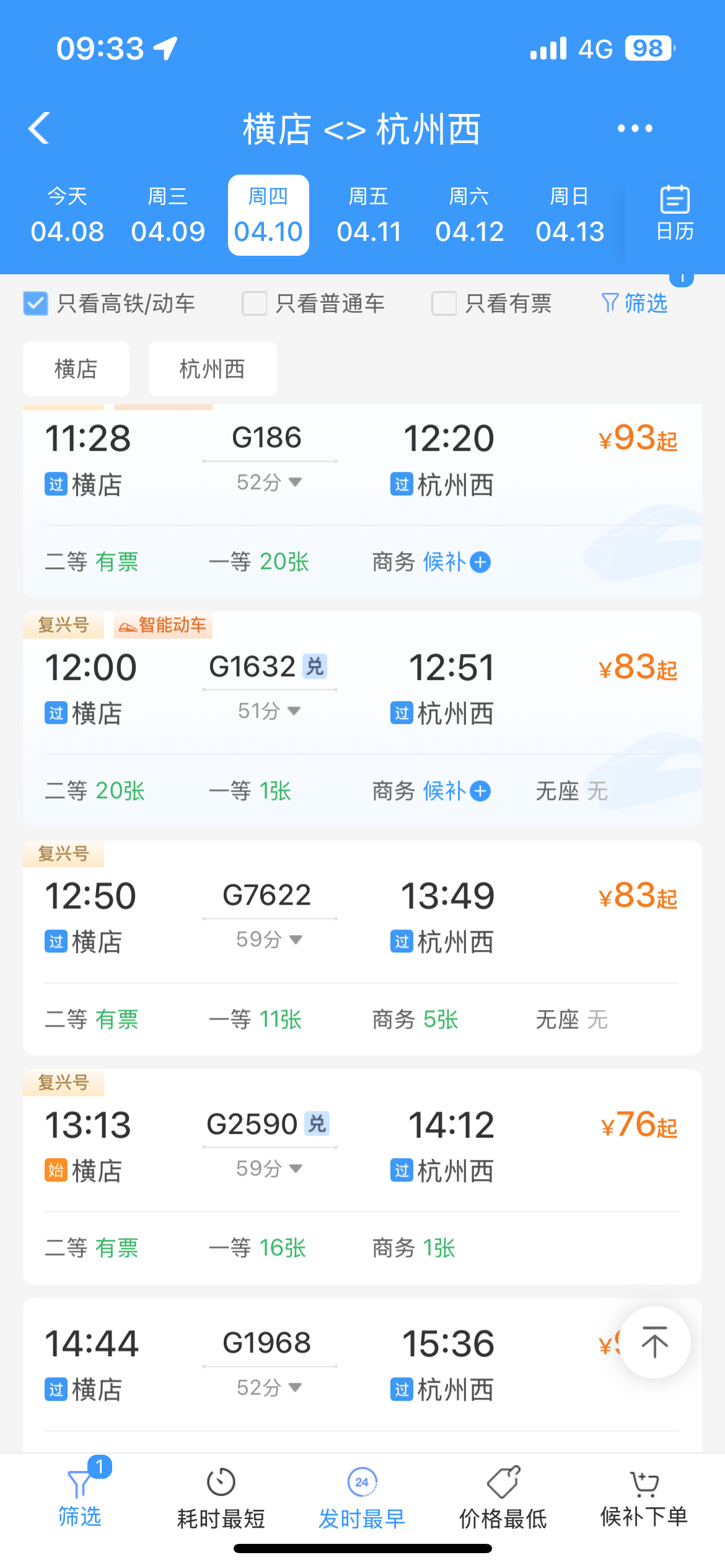Check the 只看普通车 option

[x=254, y=303]
